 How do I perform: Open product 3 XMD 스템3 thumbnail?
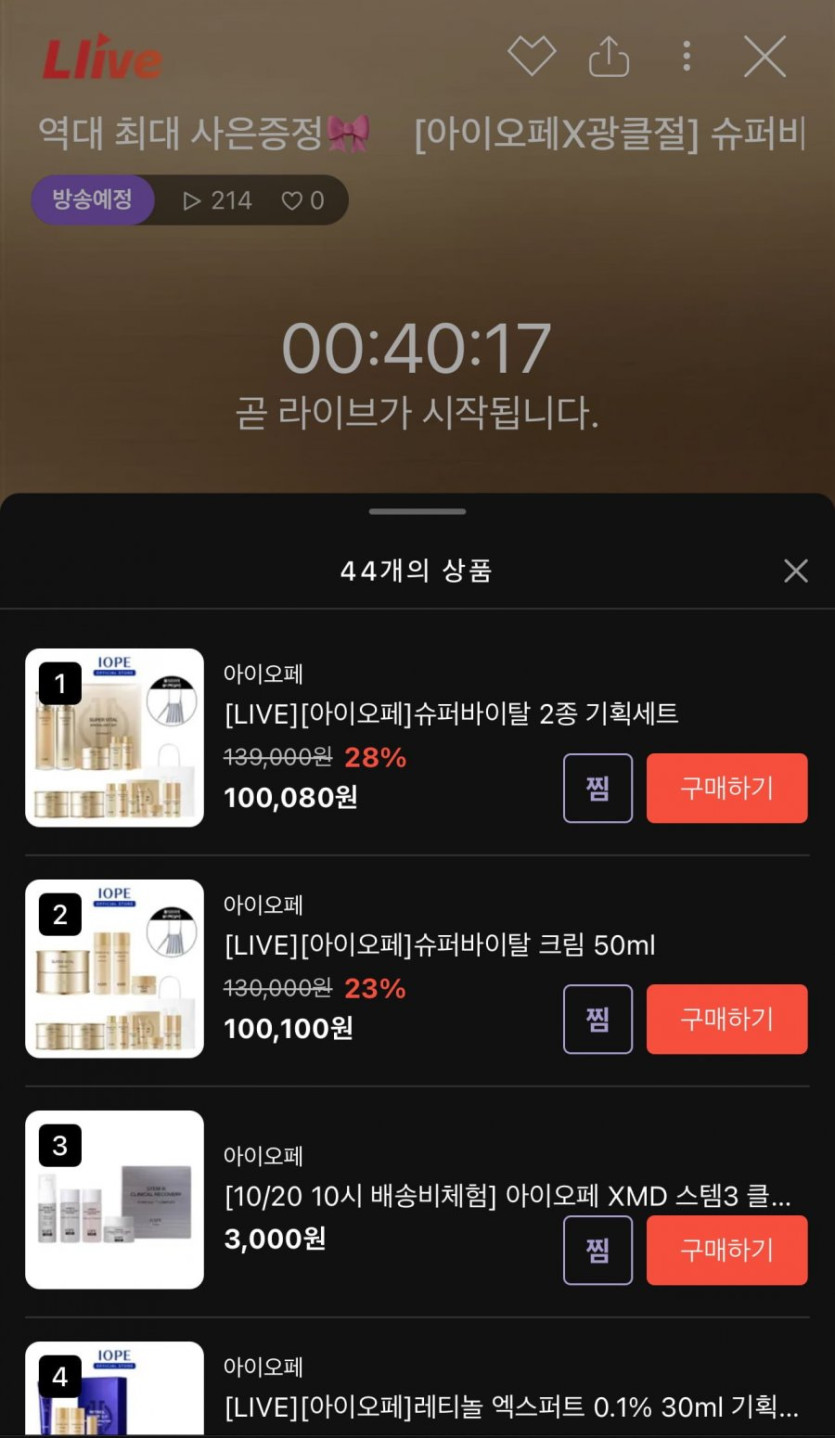tap(114, 1200)
